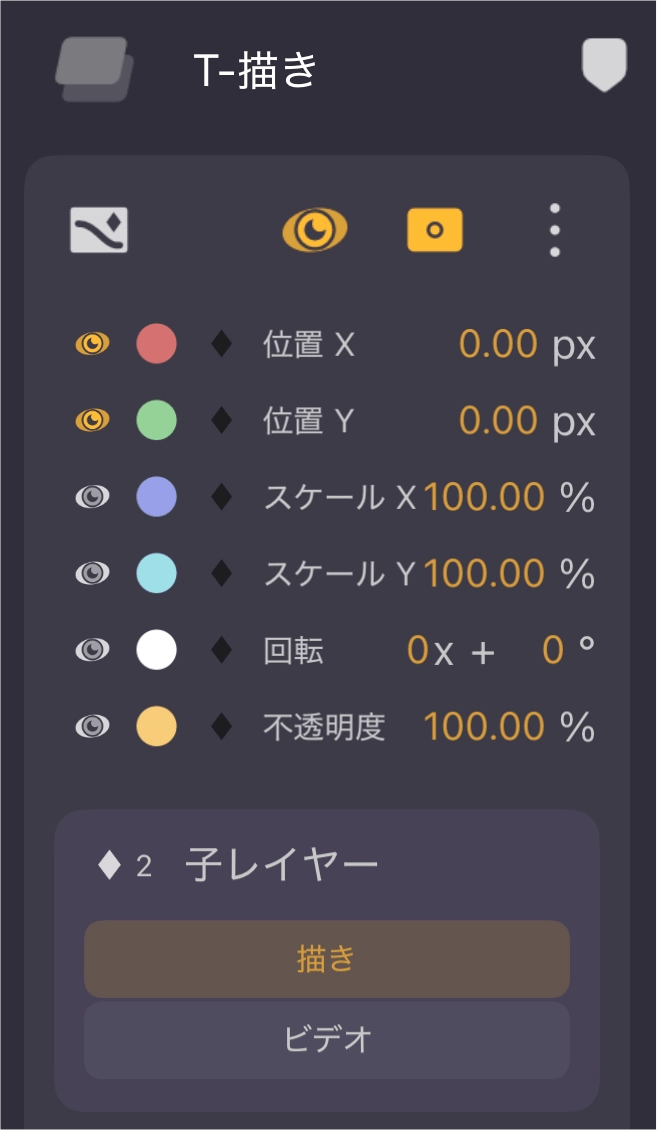Tap the shield tag icon
This screenshot has width=657, height=1130.
click(x=604, y=65)
